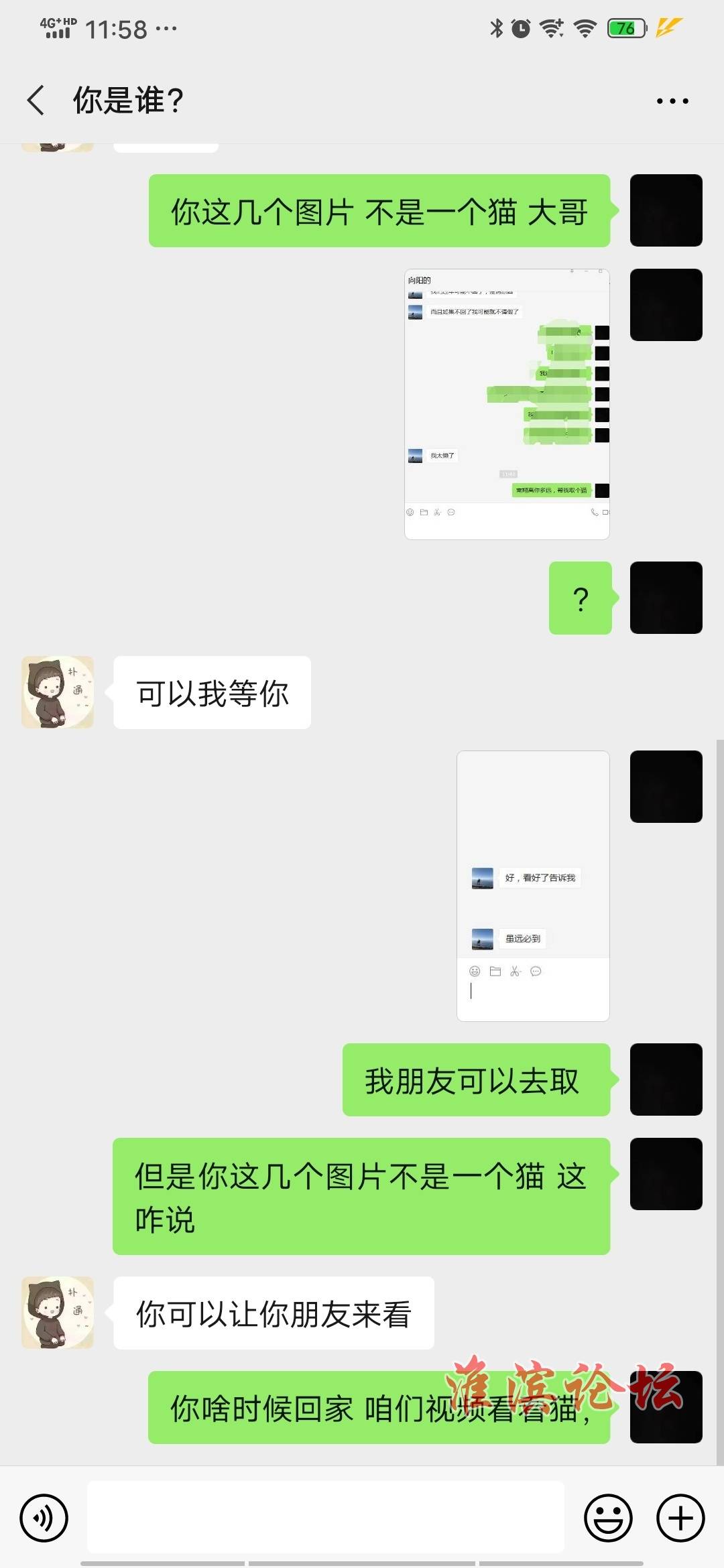Open the plus attachments menu
The width and height of the screenshot is (724, 1568).
[x=680, y=1518]
